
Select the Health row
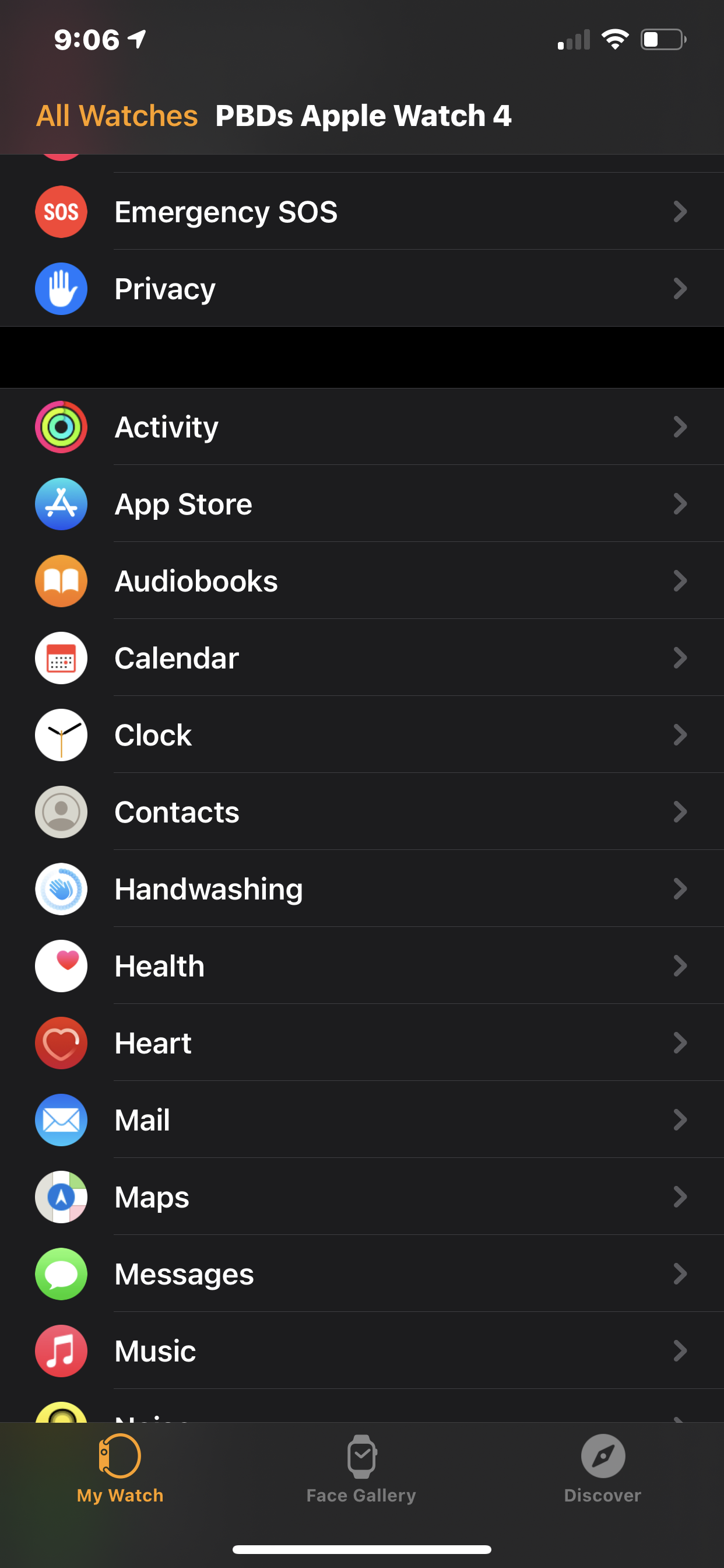(x=361, y=966)
